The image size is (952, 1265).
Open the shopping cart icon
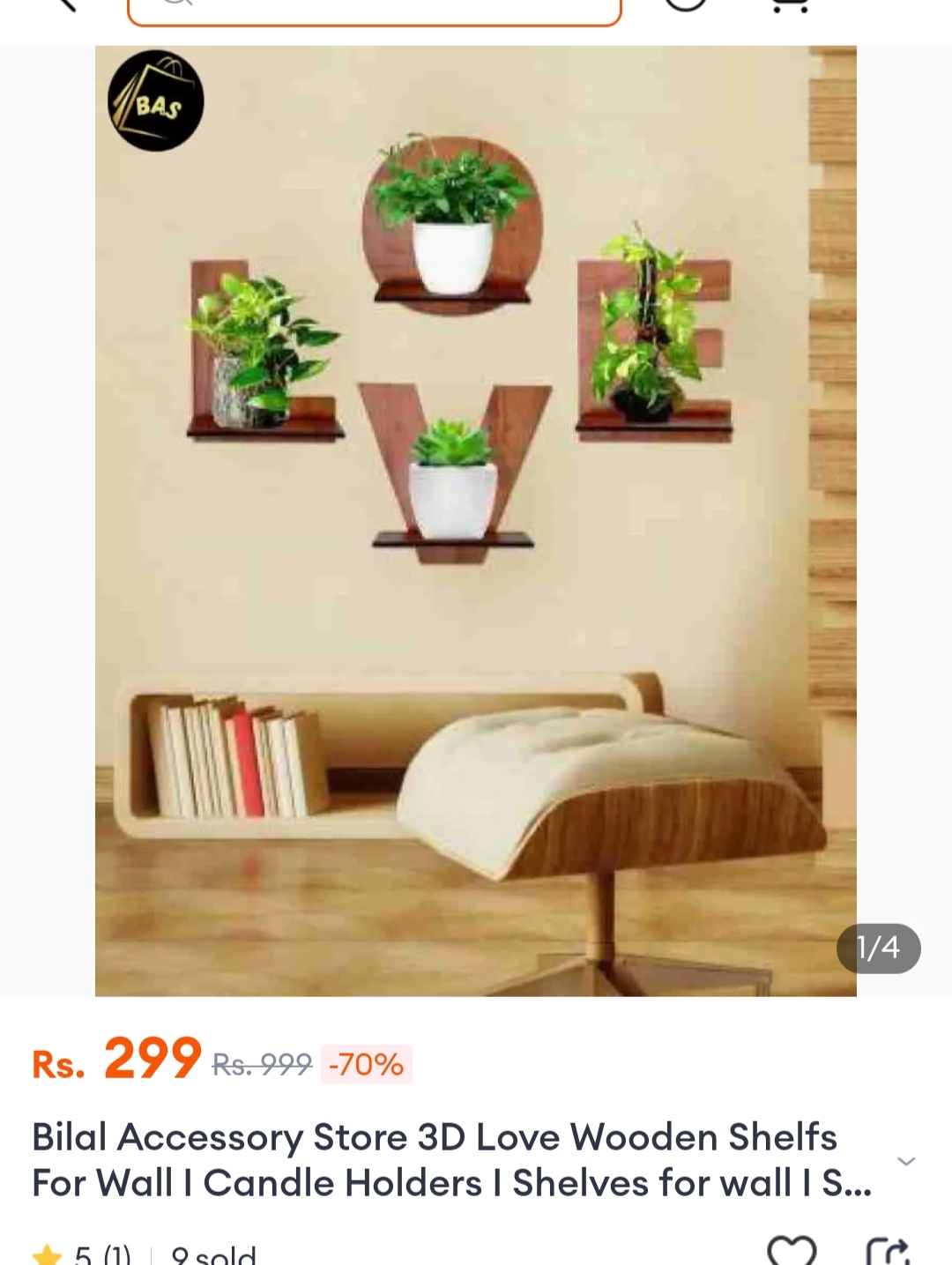click(789, 5)
